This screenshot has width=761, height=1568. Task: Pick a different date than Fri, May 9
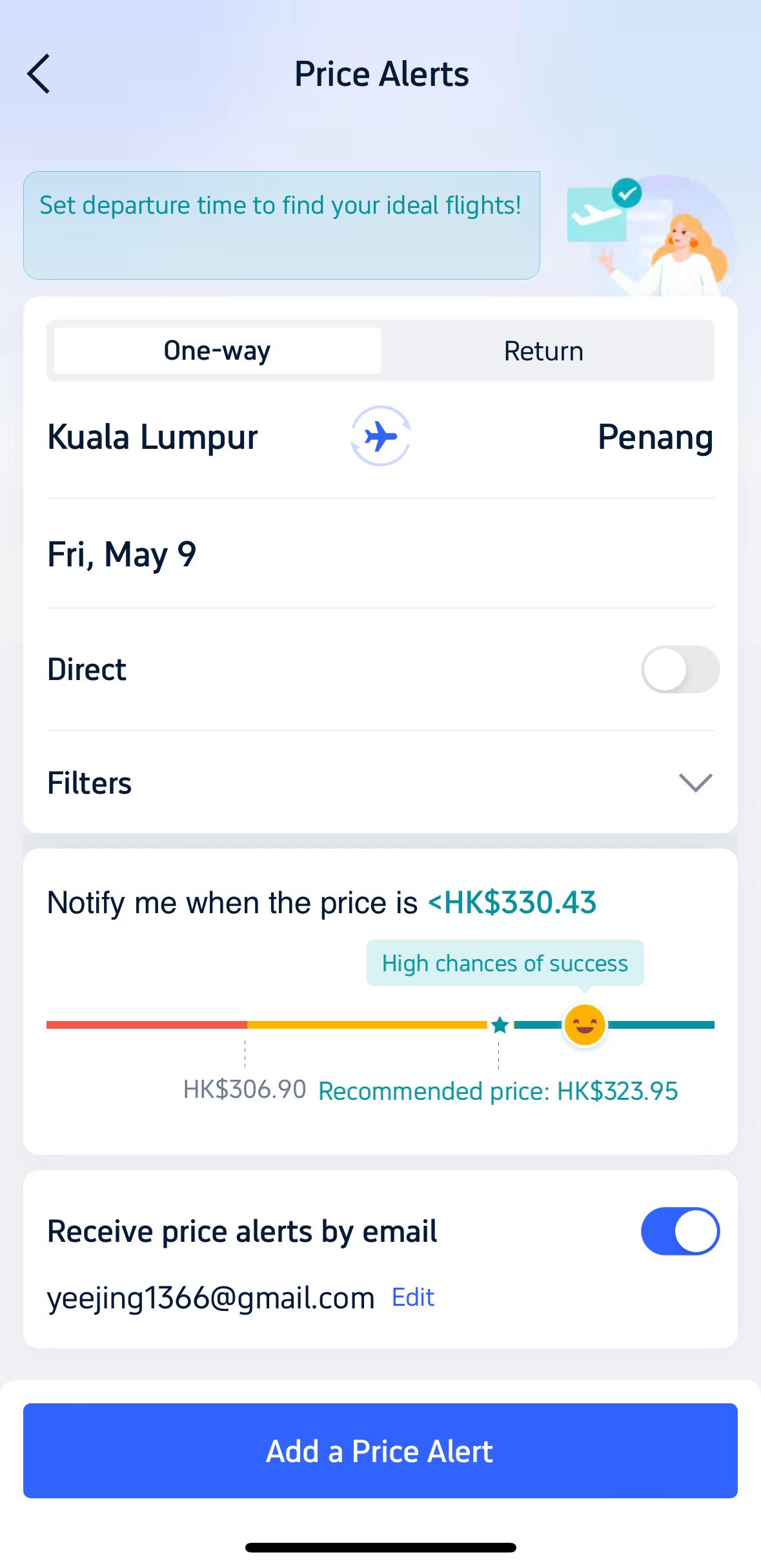click(122, 554)
